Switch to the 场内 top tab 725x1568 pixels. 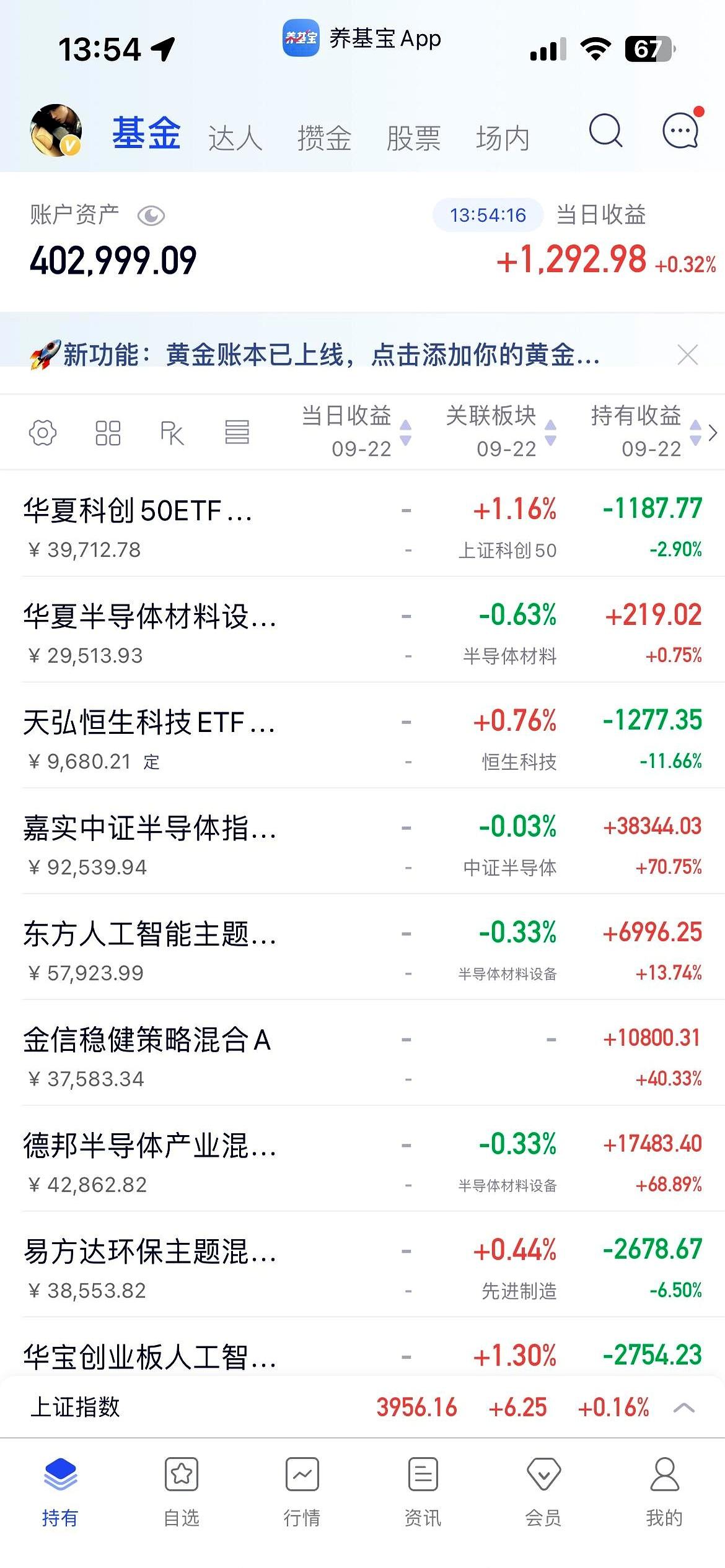pyautogui.click(x=503, y=137)
